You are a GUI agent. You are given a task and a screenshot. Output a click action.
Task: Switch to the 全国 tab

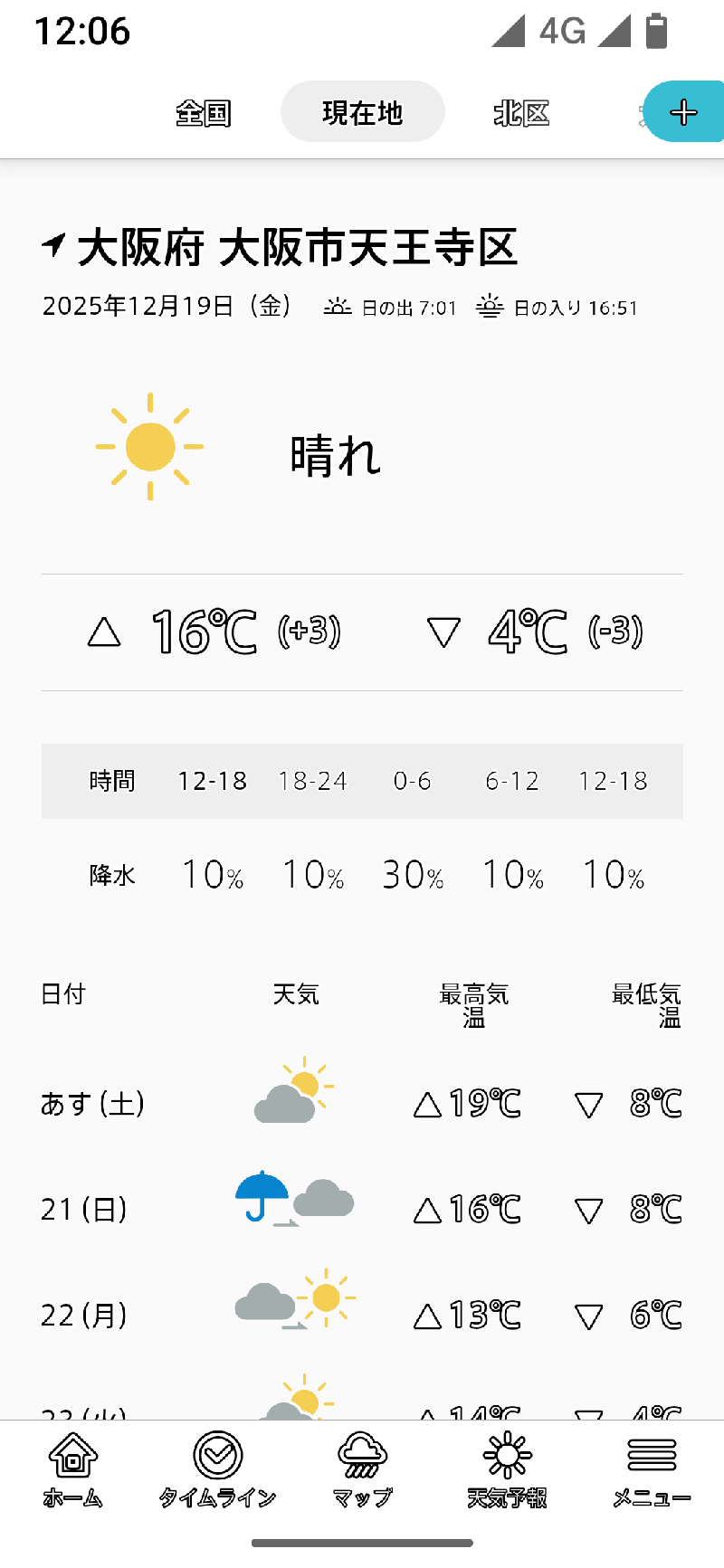204,113
